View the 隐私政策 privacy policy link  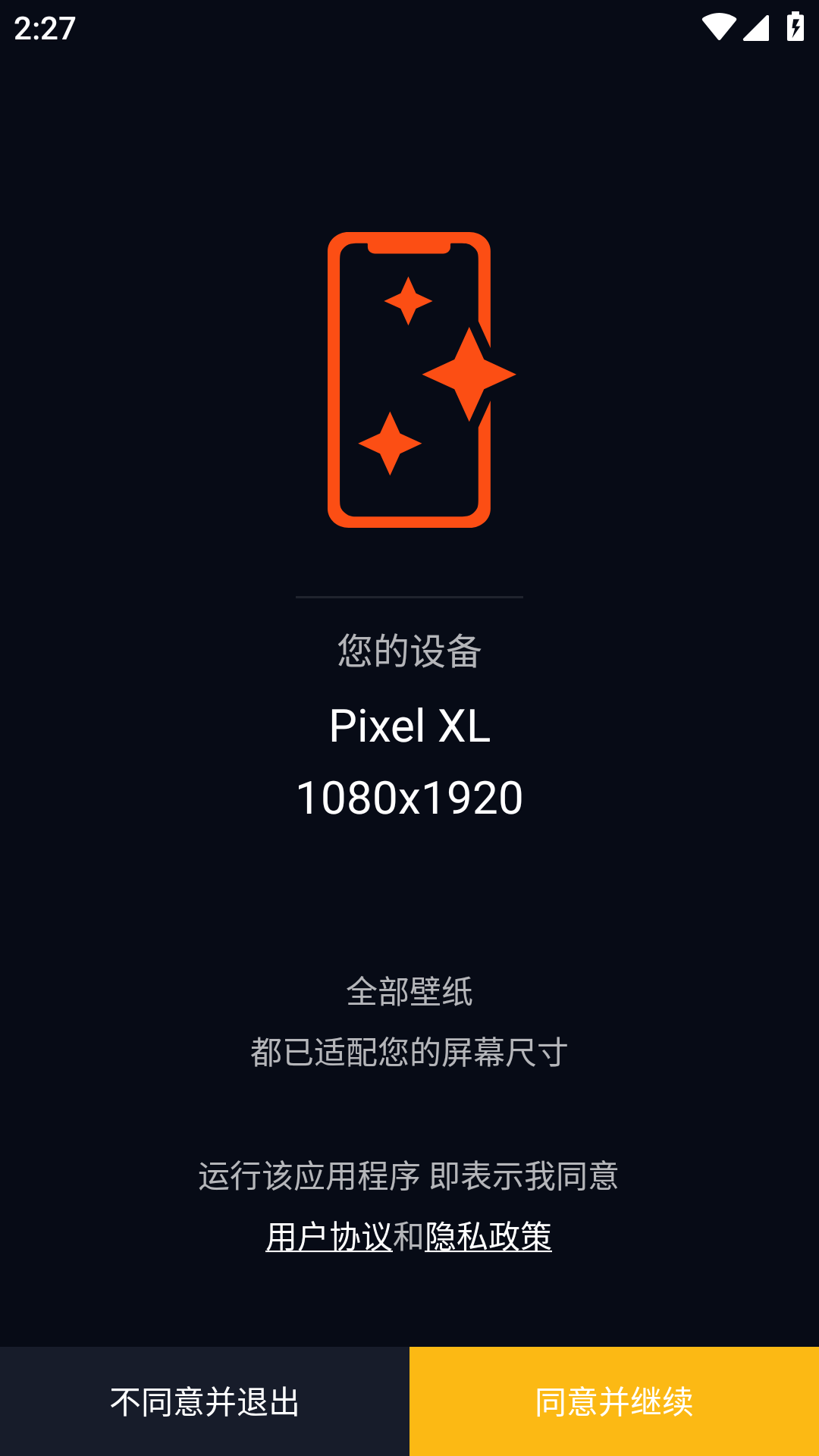tap(488, 1237)
